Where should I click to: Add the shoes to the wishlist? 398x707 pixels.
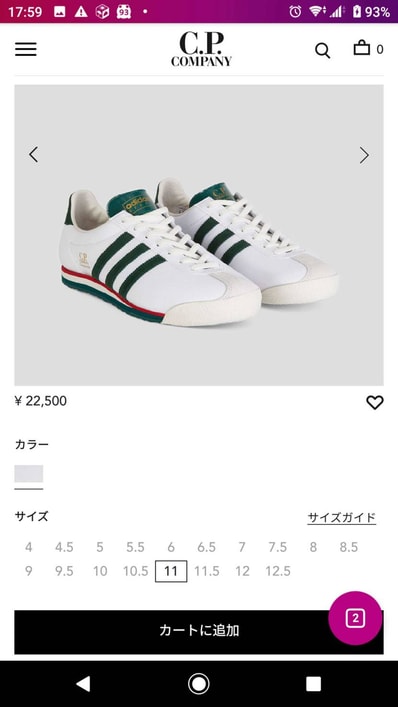(x=375, y=402)
